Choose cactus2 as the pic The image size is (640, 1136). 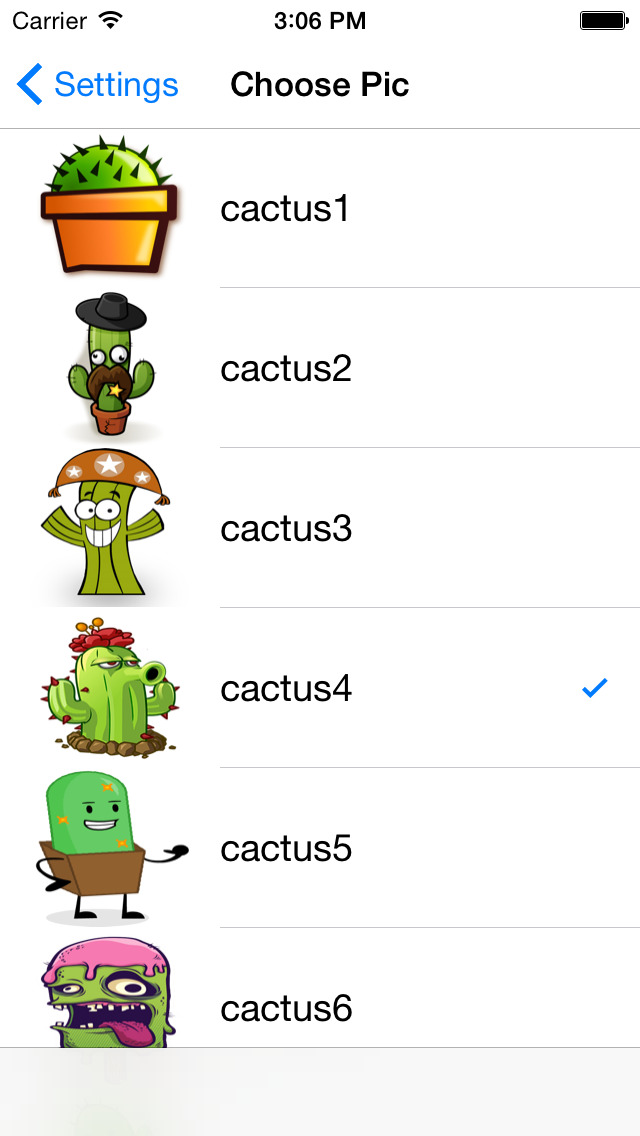(320, 368)
